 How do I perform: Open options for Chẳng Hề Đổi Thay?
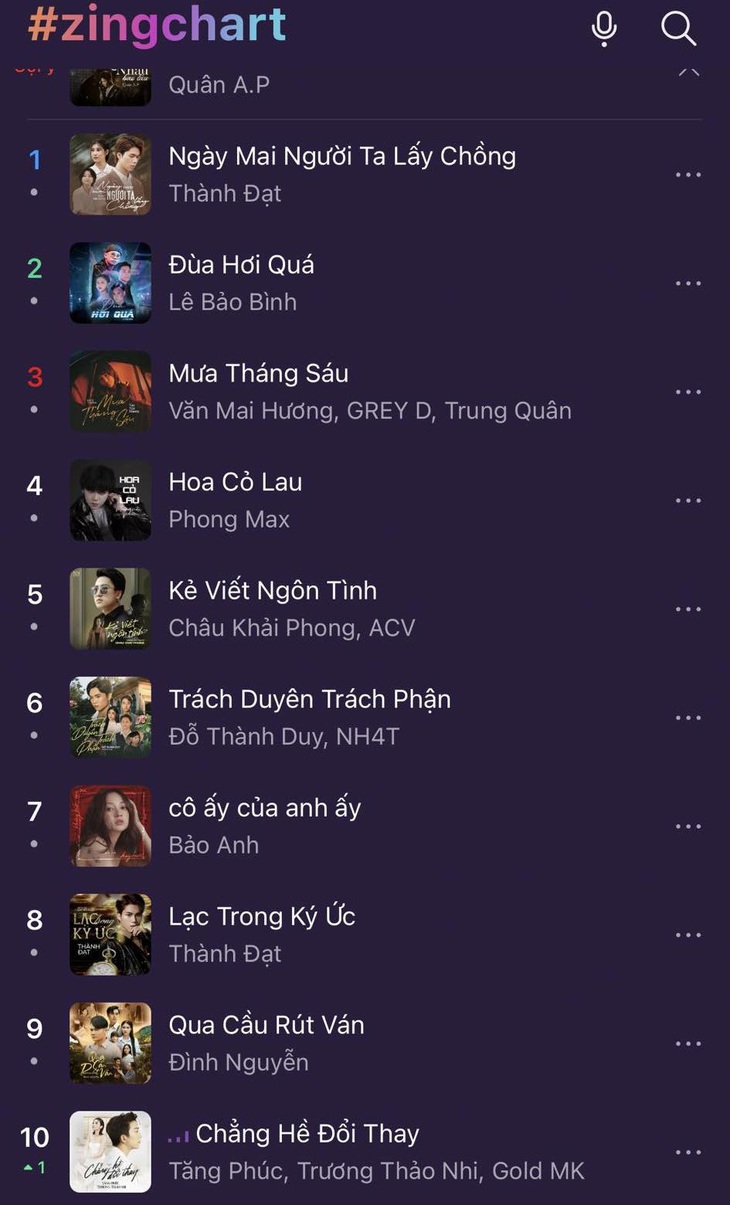click(x=688, y=1152)
